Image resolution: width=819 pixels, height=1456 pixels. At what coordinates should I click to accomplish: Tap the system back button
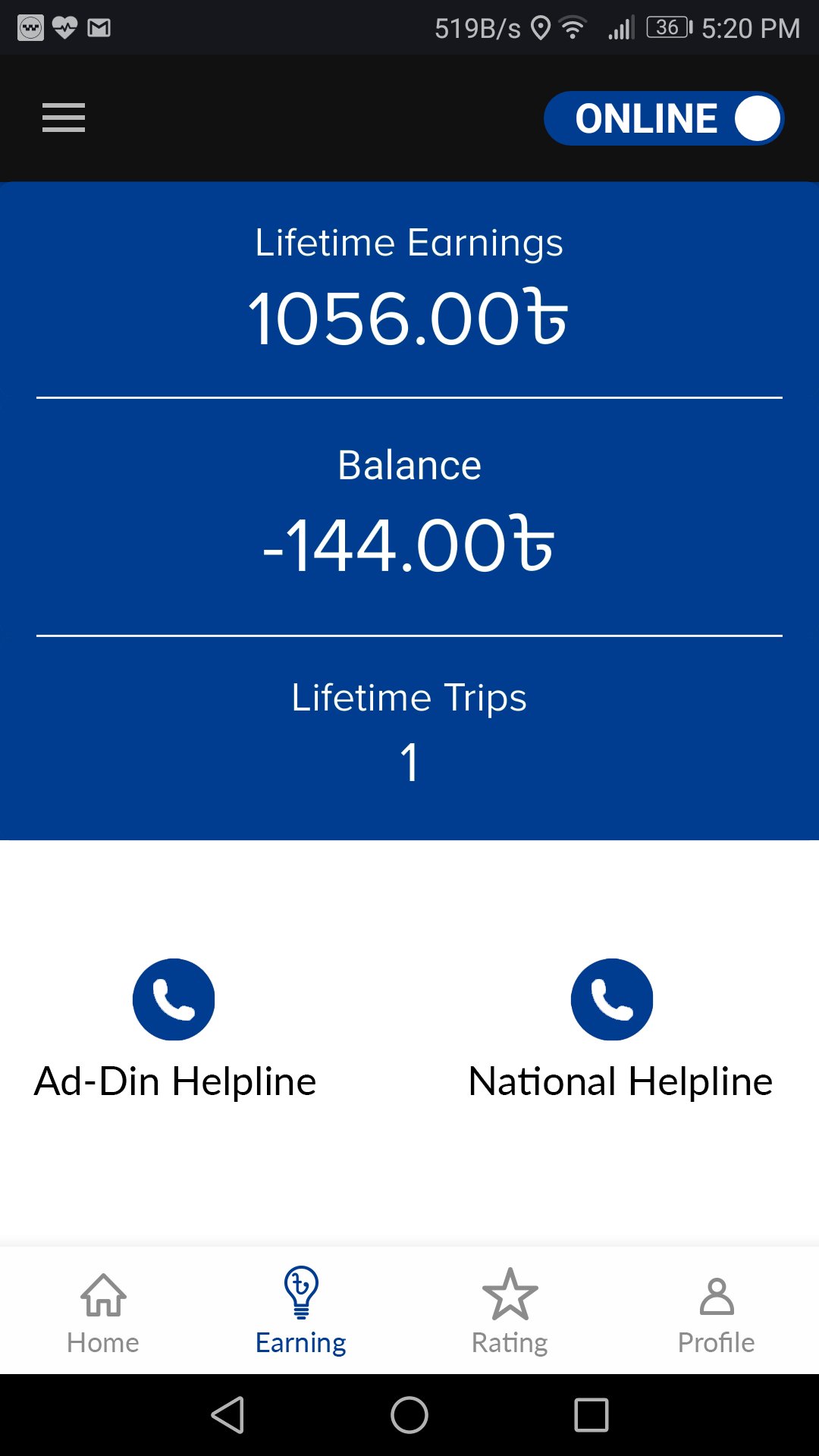[x=227, y=1415]
